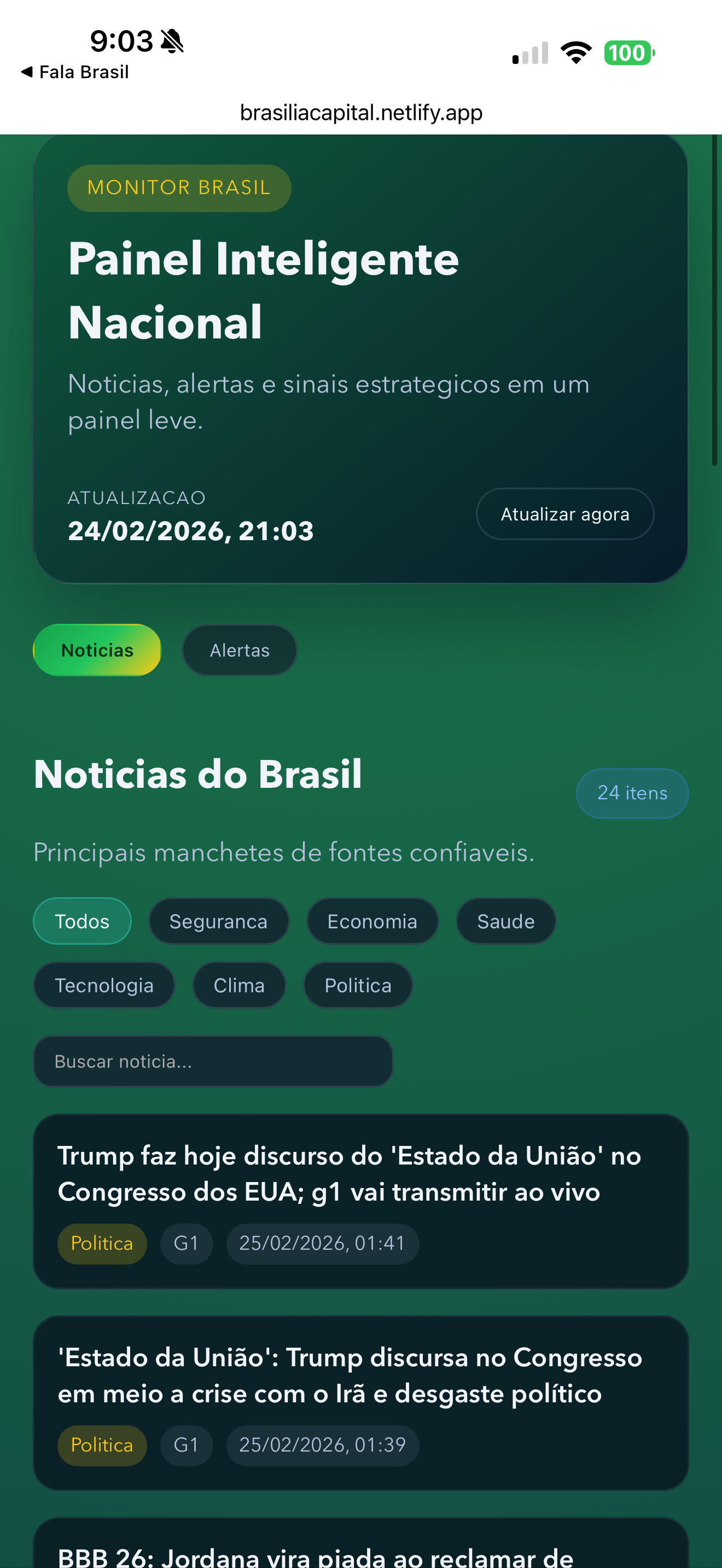Filter news by Tecnologia

pos(103,984)
